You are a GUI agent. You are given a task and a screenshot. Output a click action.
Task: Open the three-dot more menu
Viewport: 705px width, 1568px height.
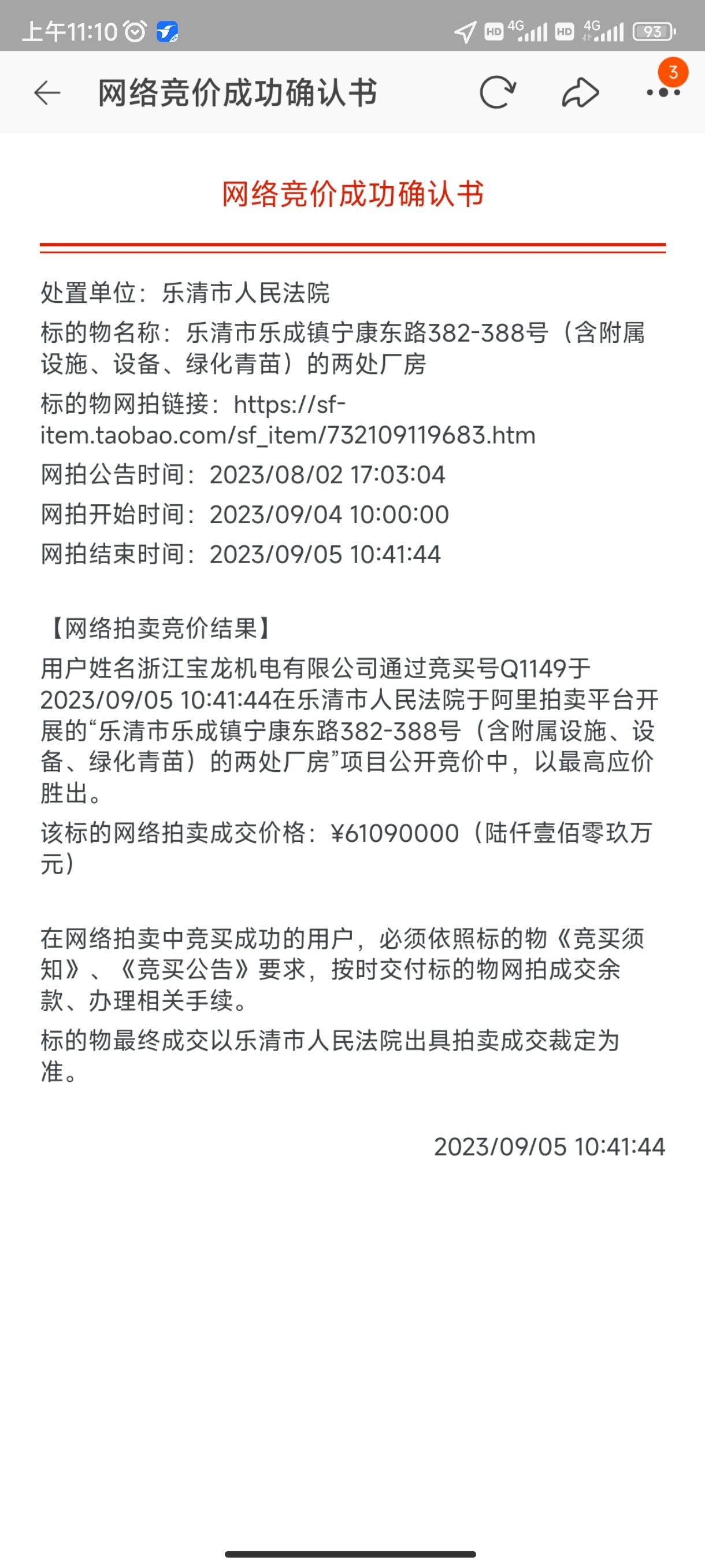coord(663,93)
